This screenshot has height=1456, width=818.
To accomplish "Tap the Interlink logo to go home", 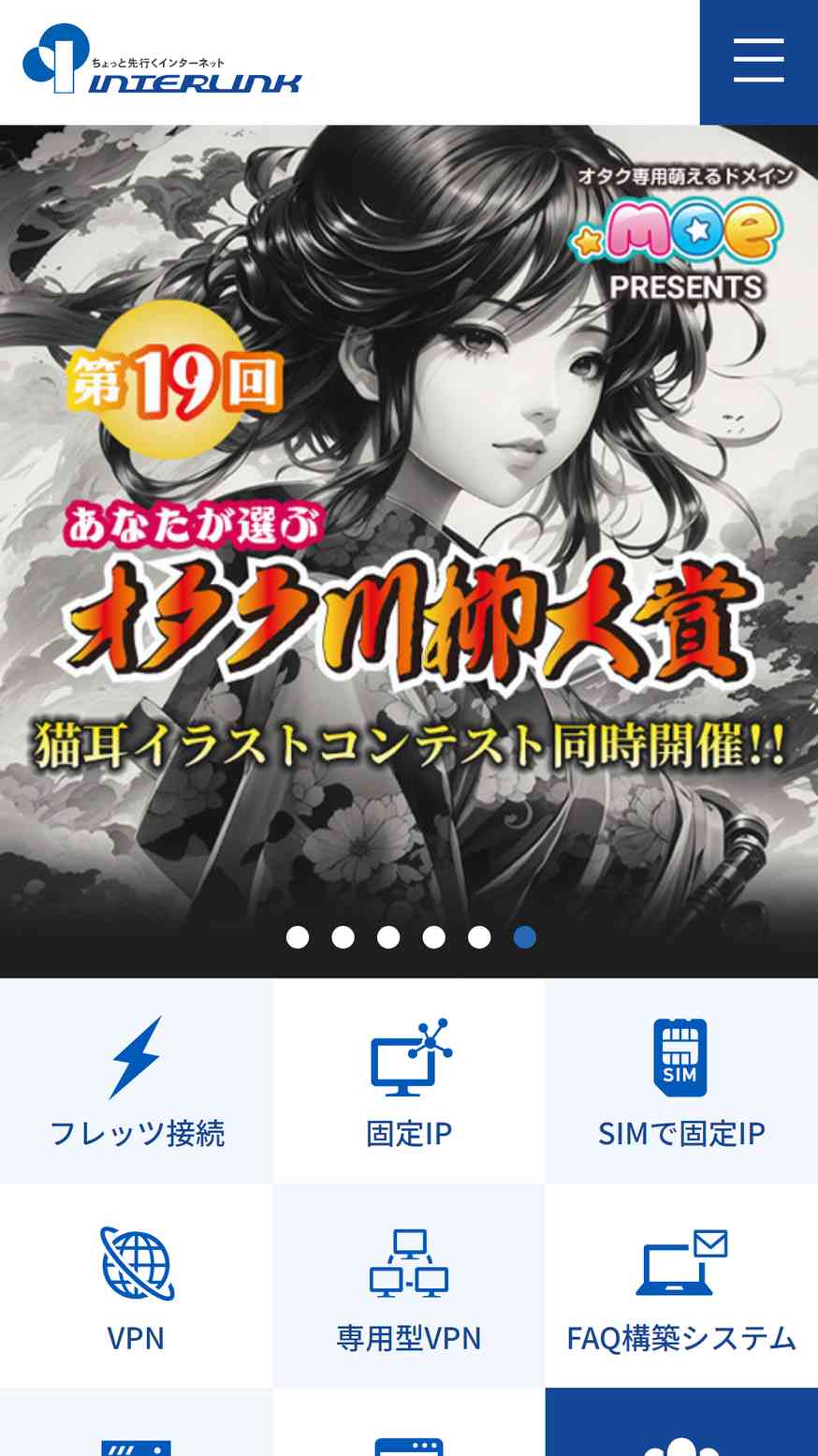I will (x=162, y=59).
